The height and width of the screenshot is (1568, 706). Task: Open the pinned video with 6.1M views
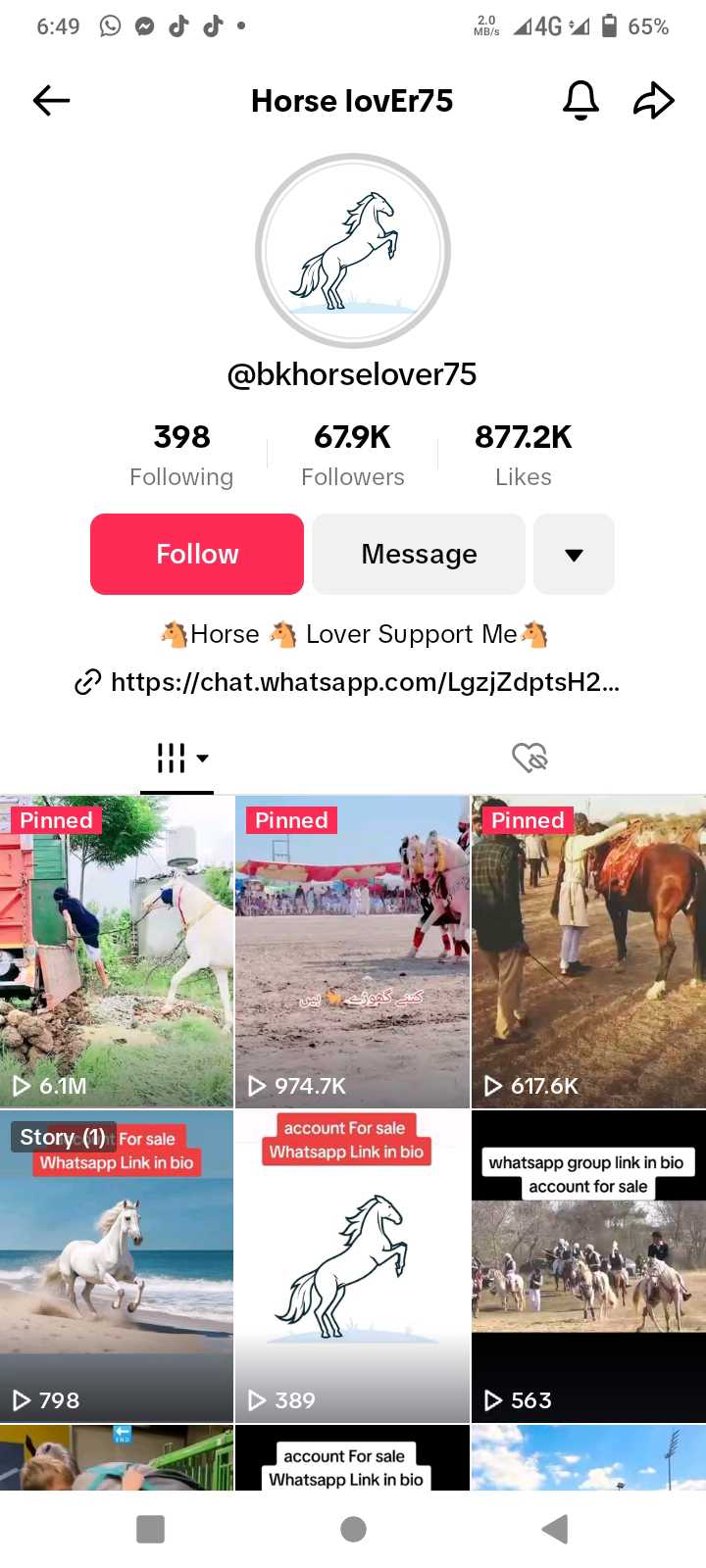[x=117, y=952]
